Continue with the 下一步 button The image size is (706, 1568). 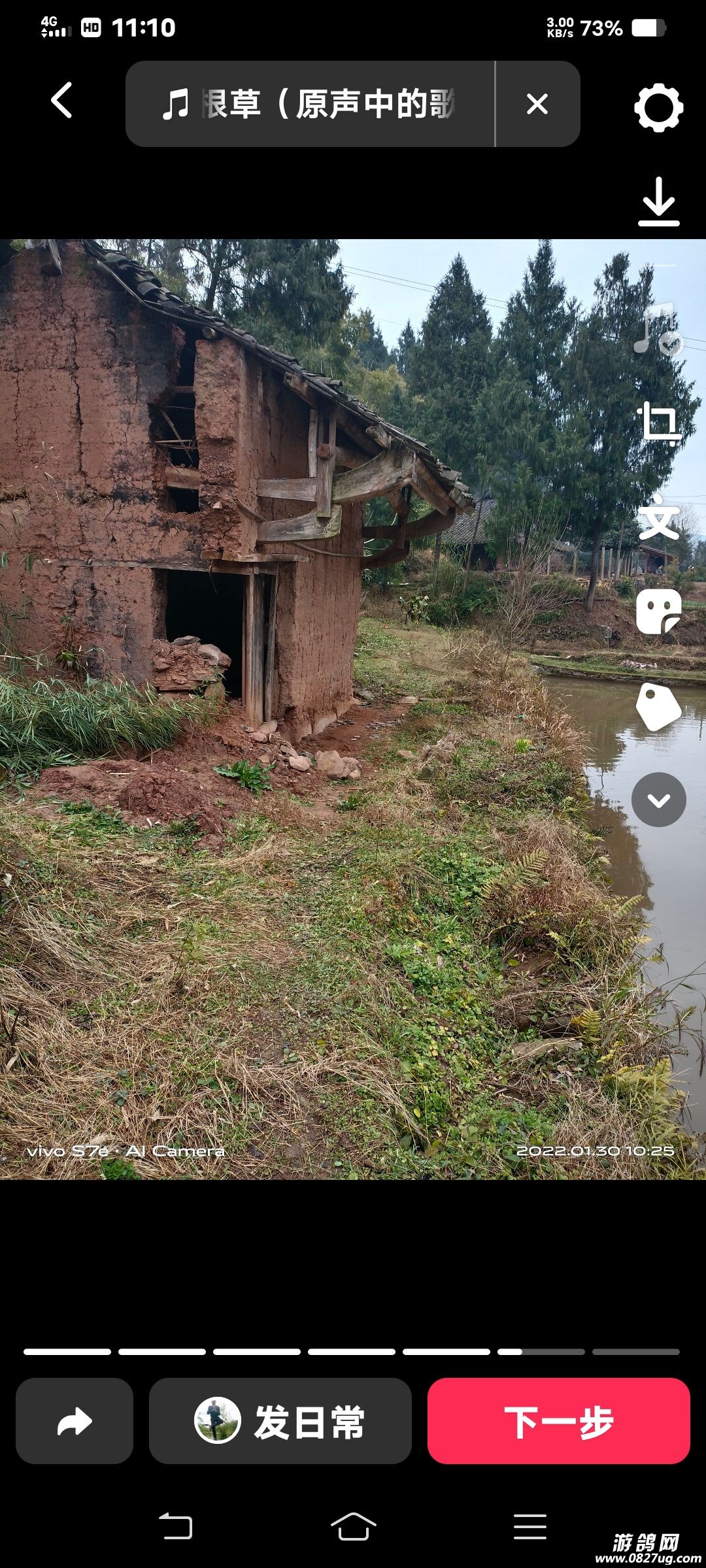[x=559, y=1421]
